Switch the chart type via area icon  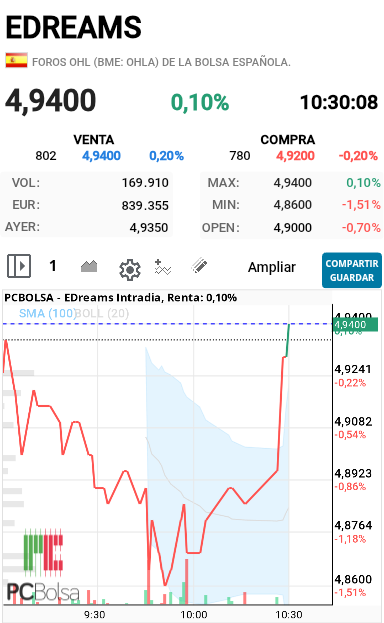pyautogui.click(x=89, y=266)
